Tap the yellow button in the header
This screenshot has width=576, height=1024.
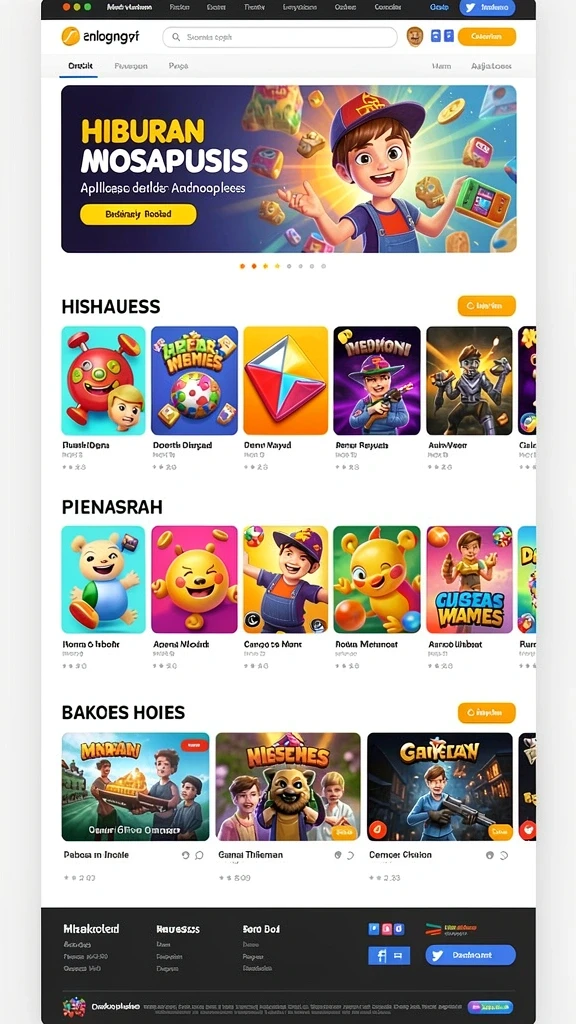click(487, 37)
